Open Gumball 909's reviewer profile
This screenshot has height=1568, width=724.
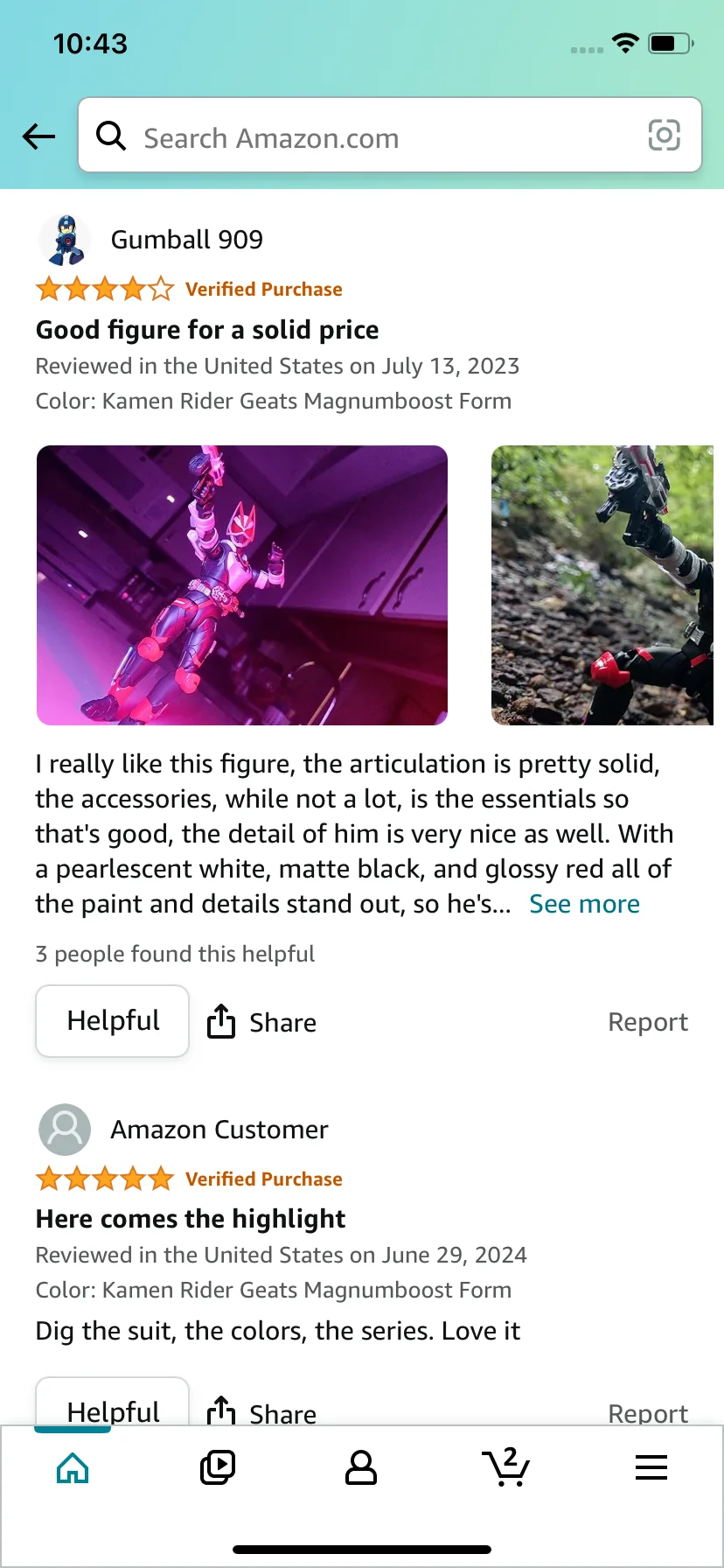150,239
